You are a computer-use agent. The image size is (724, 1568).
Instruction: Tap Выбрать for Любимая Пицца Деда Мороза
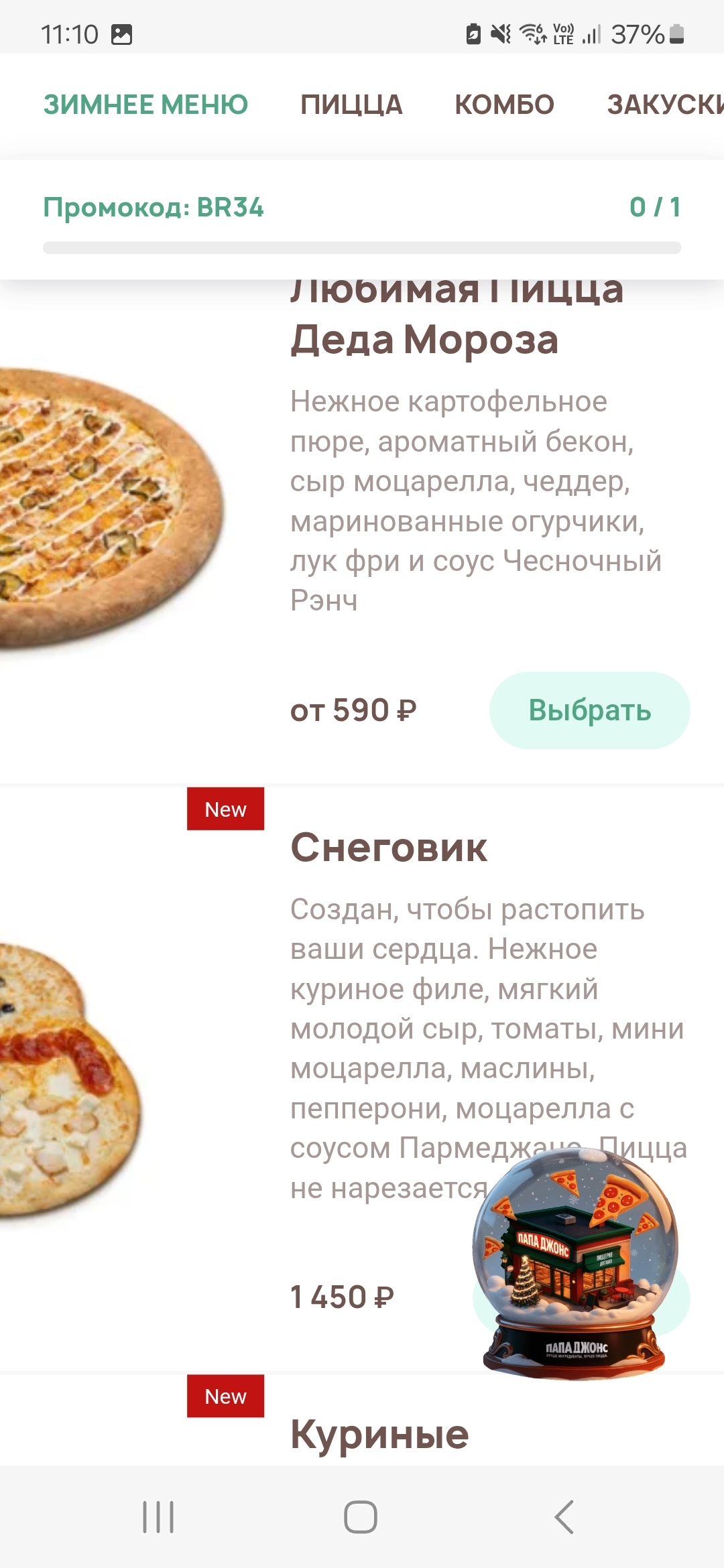(x=589, y=710)
